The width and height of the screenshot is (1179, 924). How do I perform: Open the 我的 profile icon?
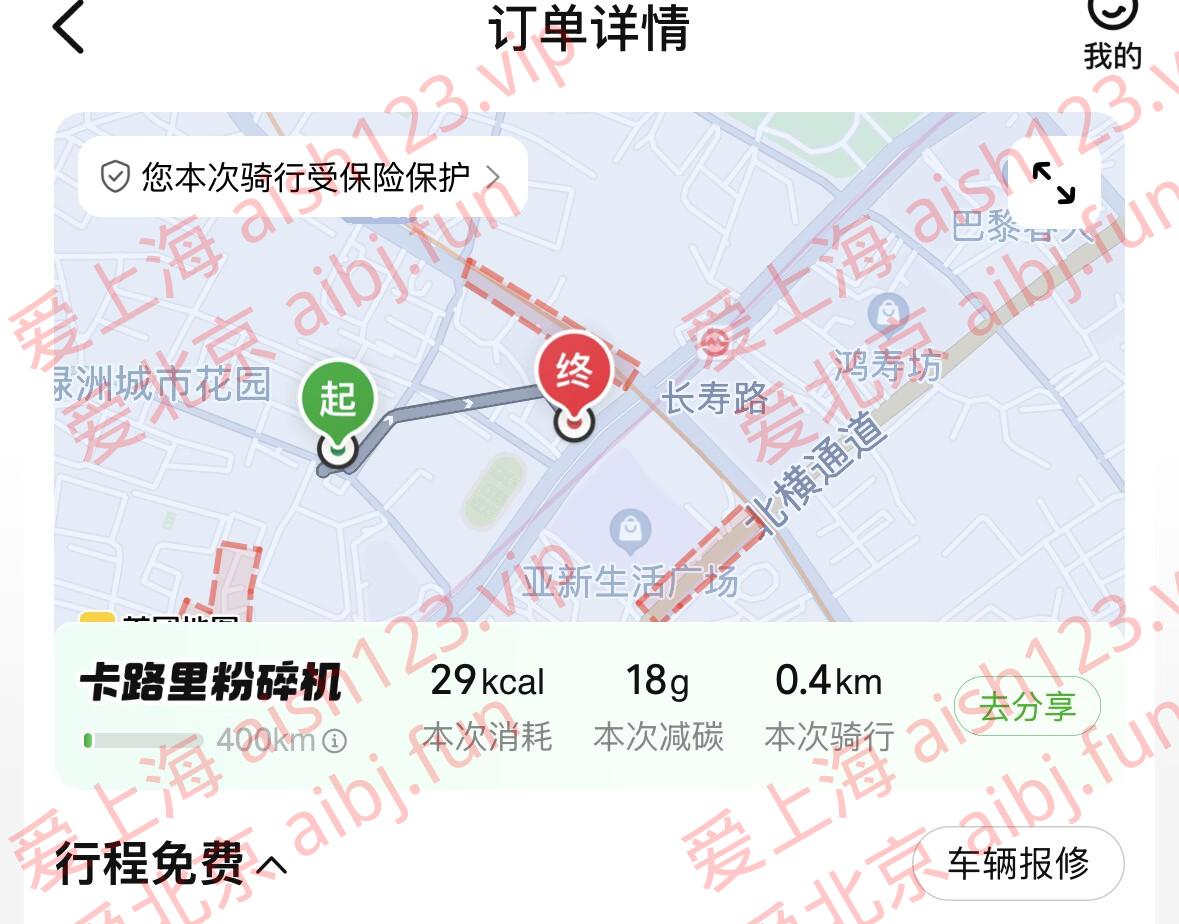1112,31
